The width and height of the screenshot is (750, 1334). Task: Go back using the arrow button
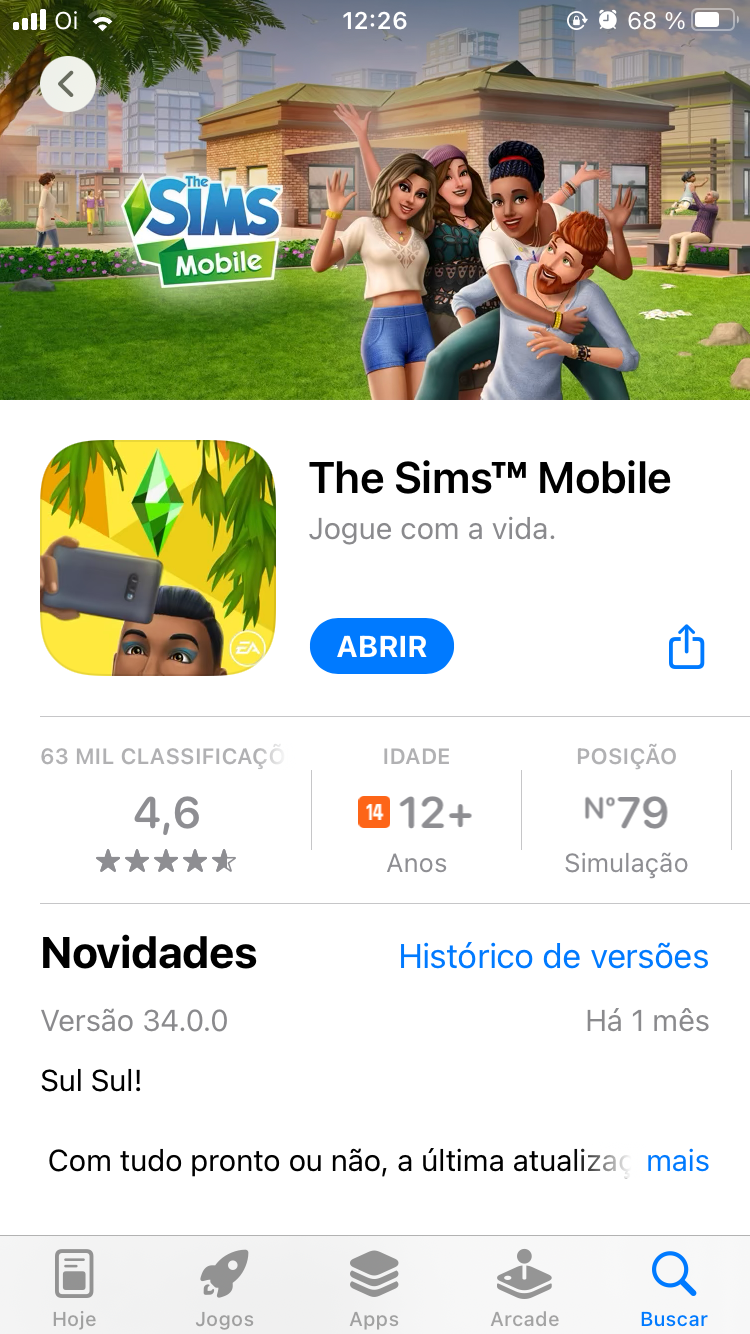pyautogui.click(x=68, y=84)
